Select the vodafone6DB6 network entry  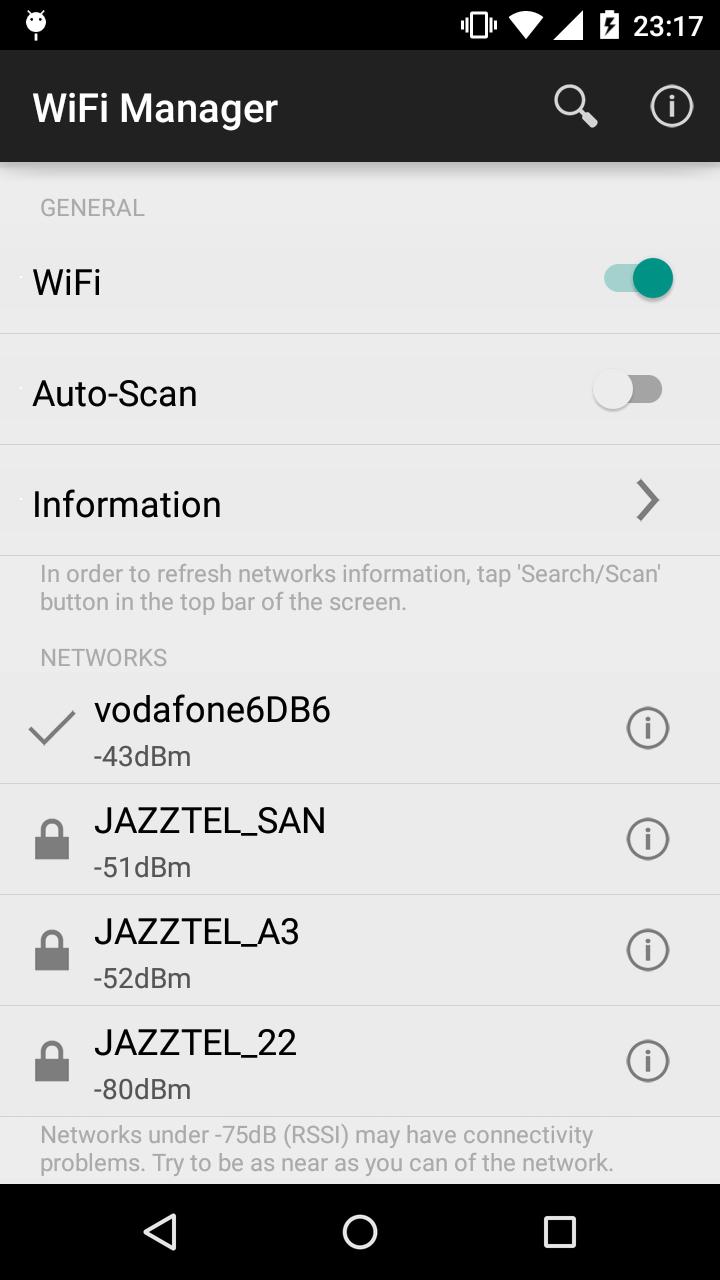coord(214,710)
